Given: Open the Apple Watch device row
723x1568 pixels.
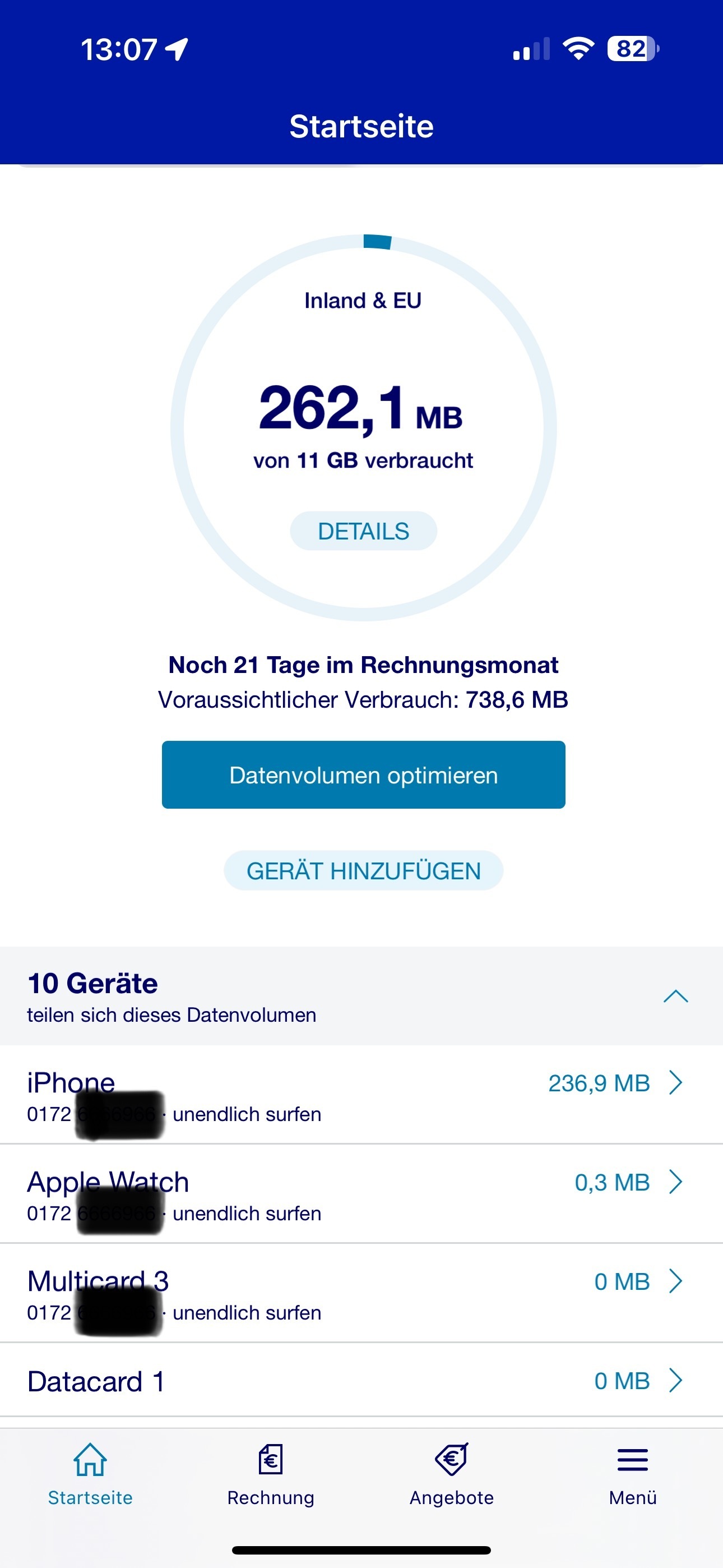Looking at the screenshot, I should [361, 1195].
